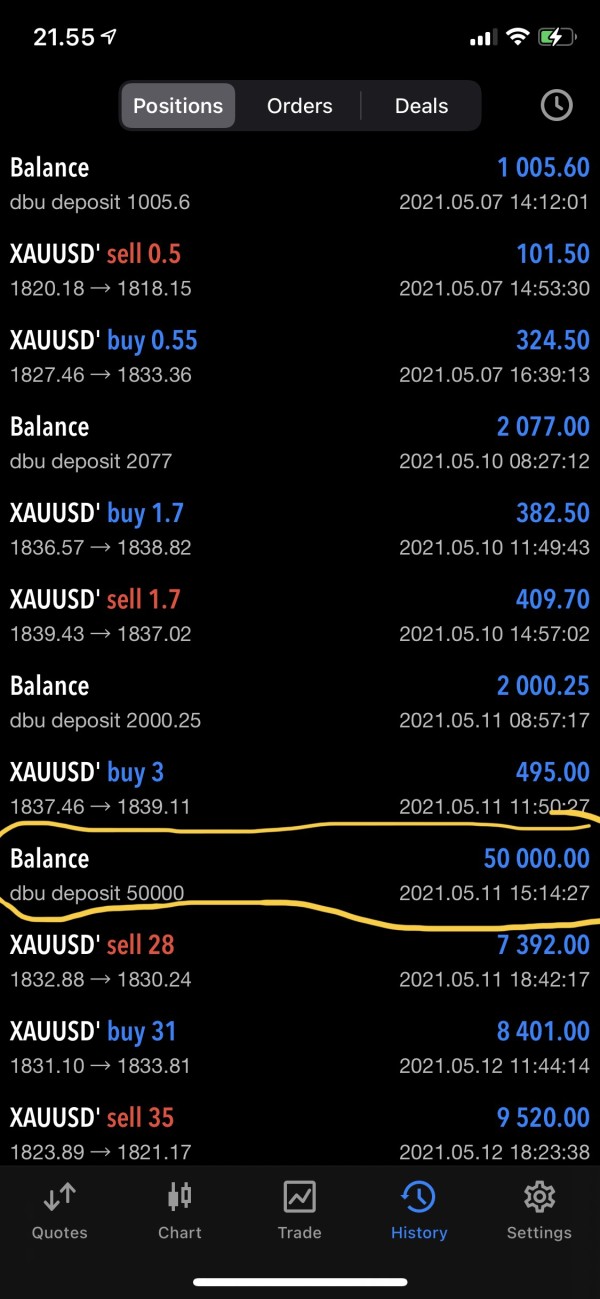This screenshot has width=600, height=1299.
Task: Expand the XAUUSD buy 0.55 position
Action: point(300,357)
